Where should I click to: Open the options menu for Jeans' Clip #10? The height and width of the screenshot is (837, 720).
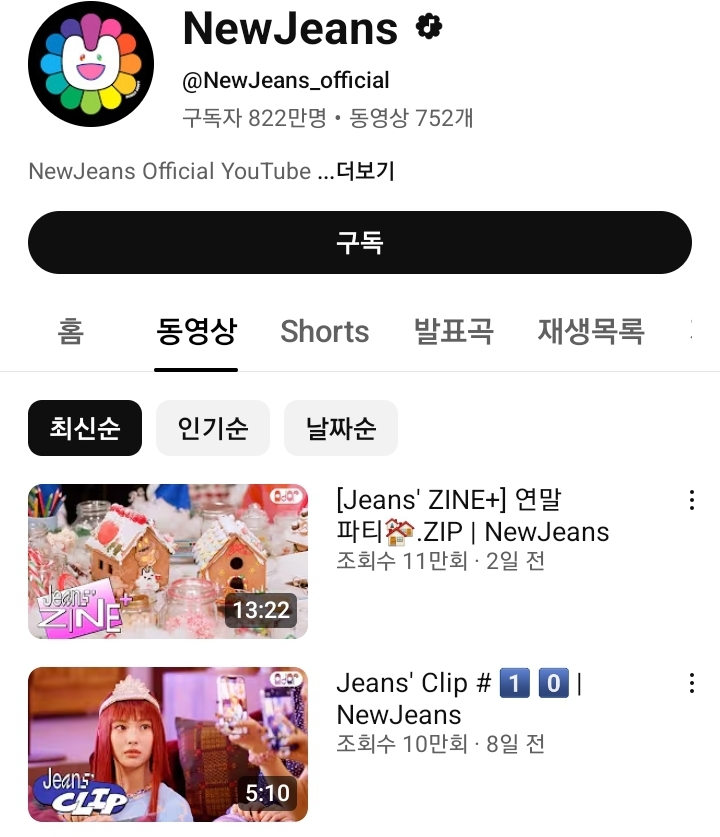(x=691, y=683)
